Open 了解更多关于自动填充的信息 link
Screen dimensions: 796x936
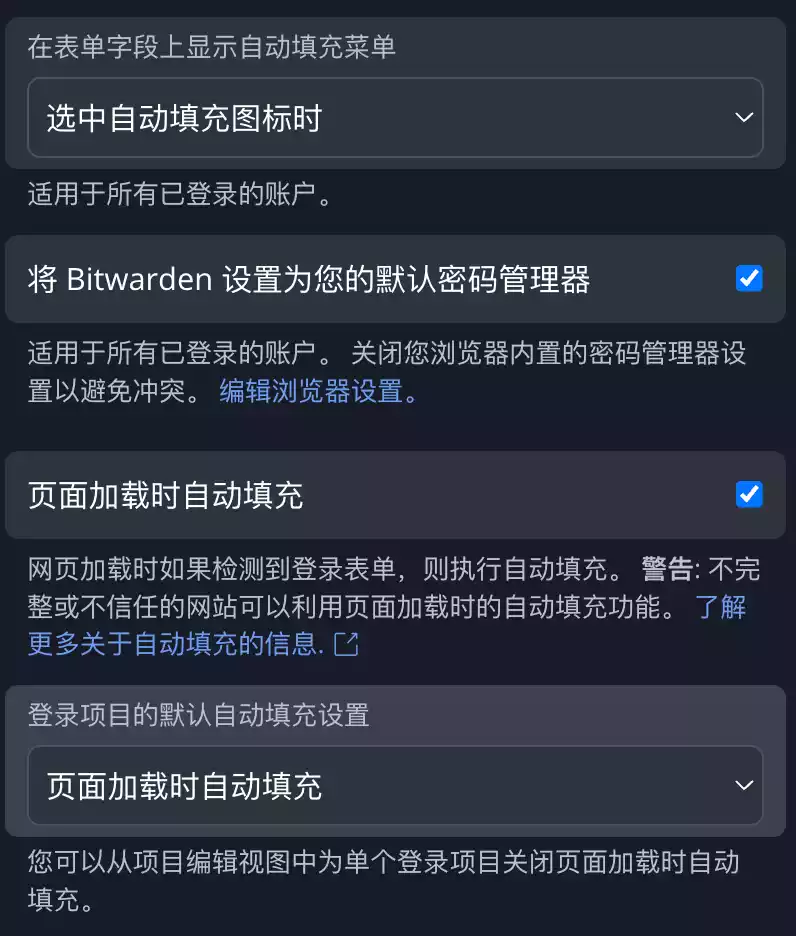(x=175, y=644)
